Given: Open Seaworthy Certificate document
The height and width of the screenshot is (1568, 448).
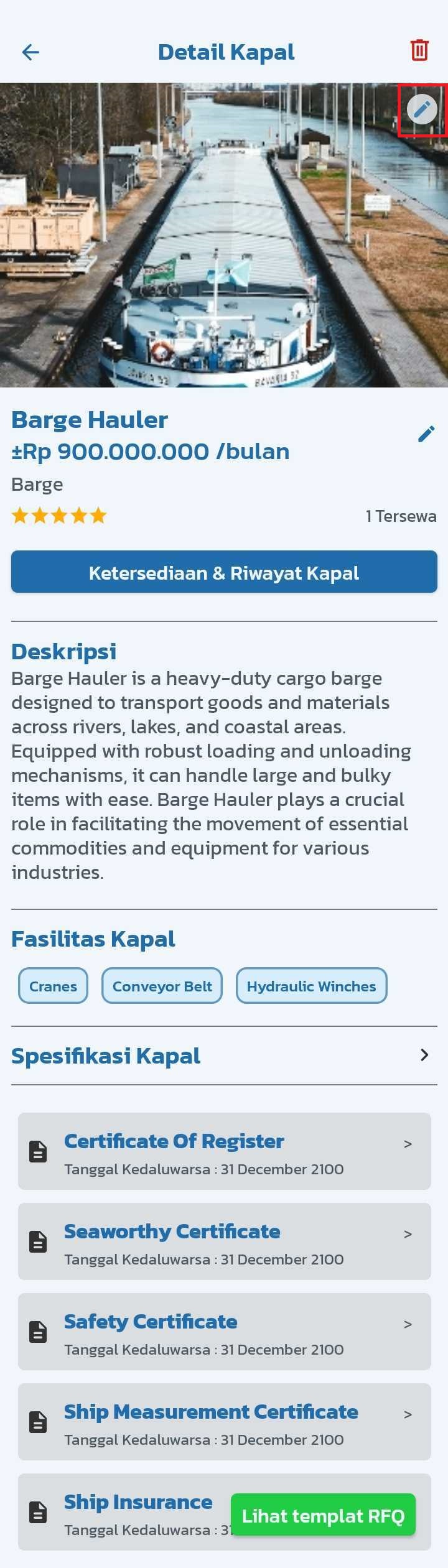Looking at the screenshot, I should coord(224,1241).
